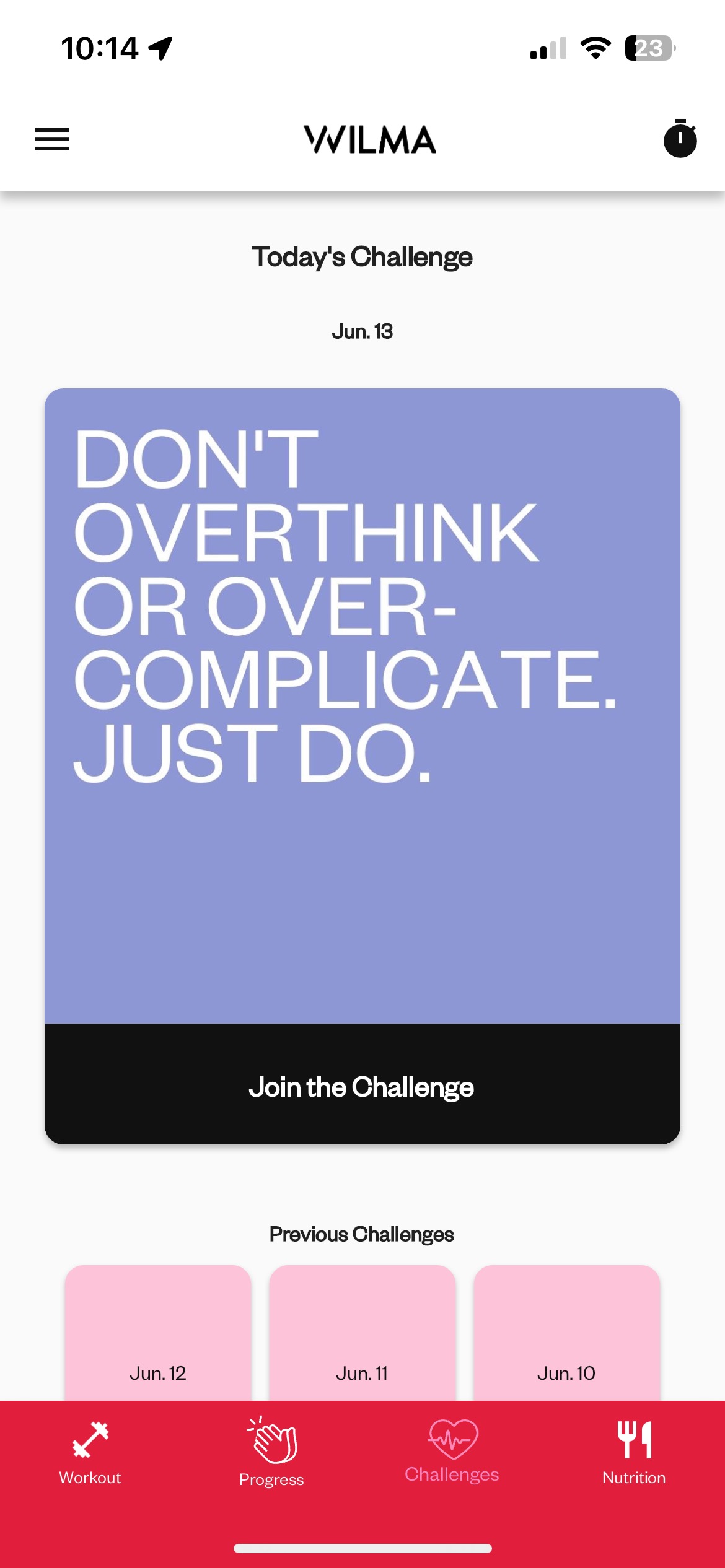Screen dimensions: 725x1568
Task: Switch to the Progress tab
Action: pos(271,1452)
